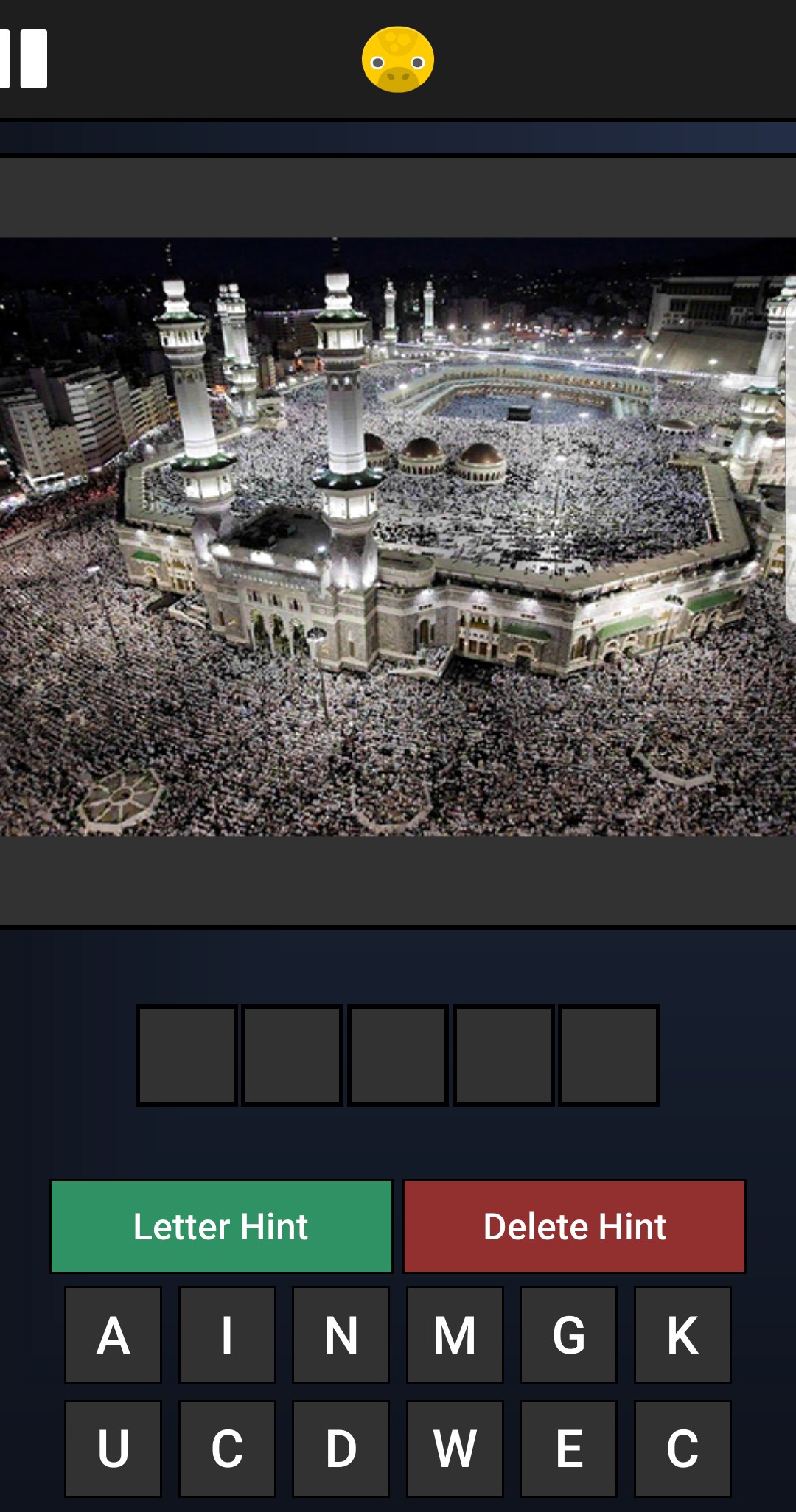This screenshot has width=796, height=1512.
Task: Tap the letter D tile
Action: coord(341,1449)
